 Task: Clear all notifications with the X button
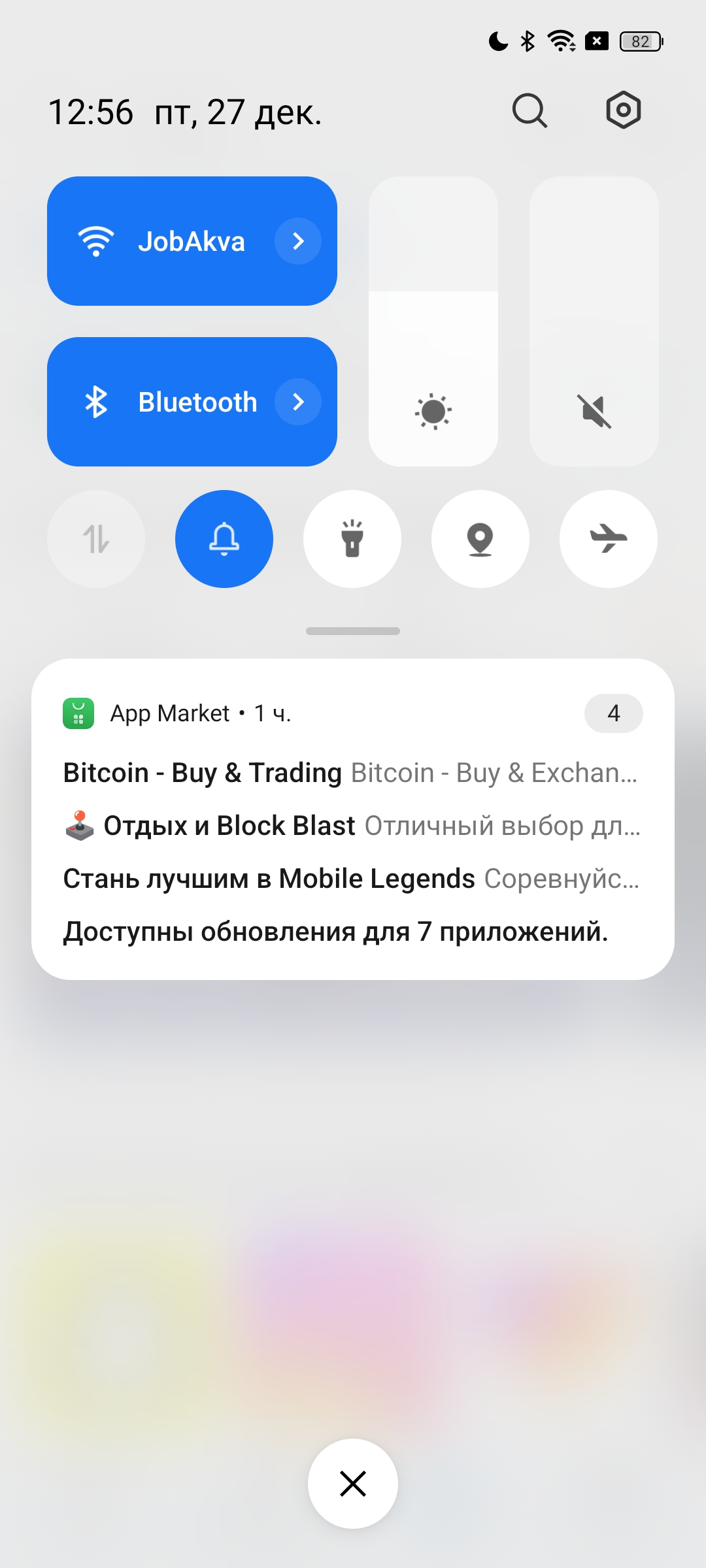tap(353, 1484)
